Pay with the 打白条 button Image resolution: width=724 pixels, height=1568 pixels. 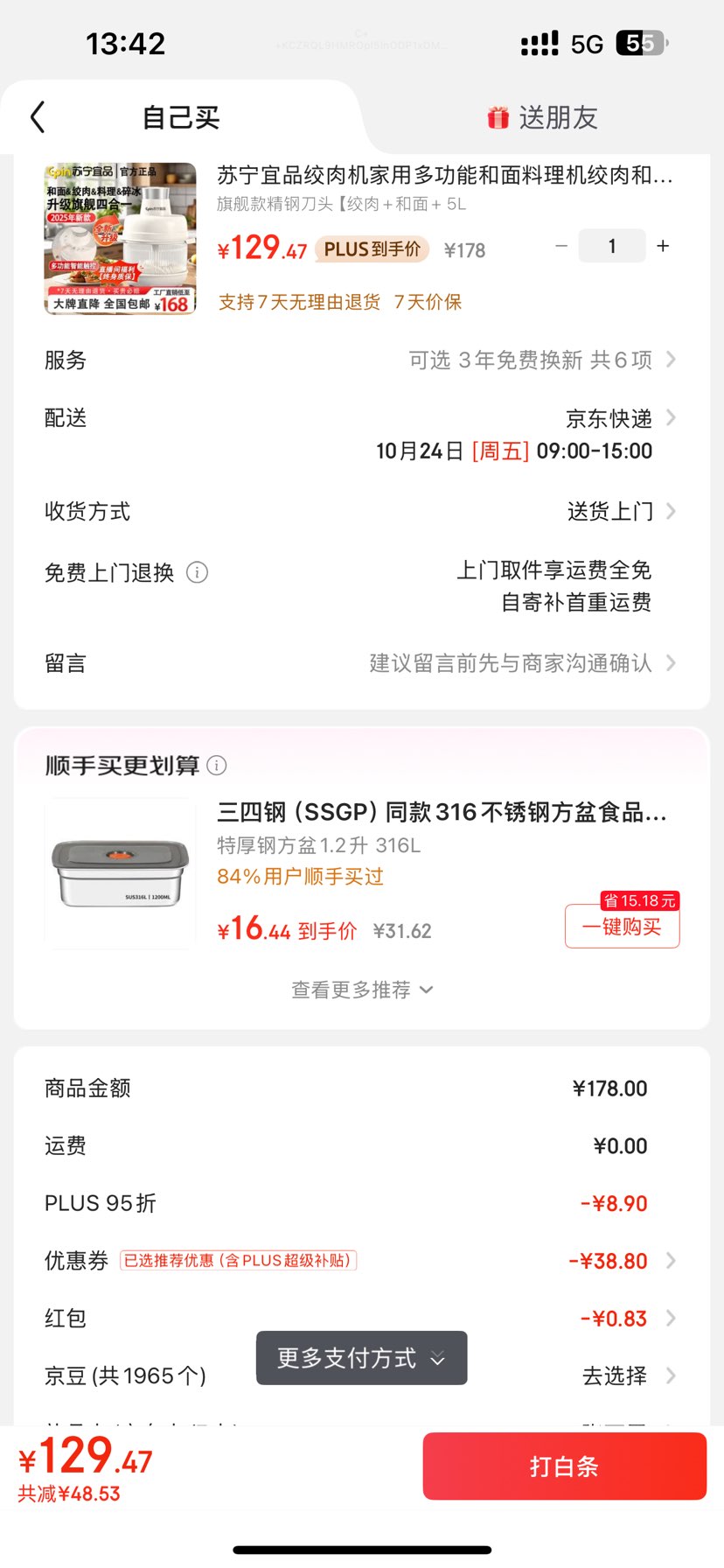tap(564, 1466)
